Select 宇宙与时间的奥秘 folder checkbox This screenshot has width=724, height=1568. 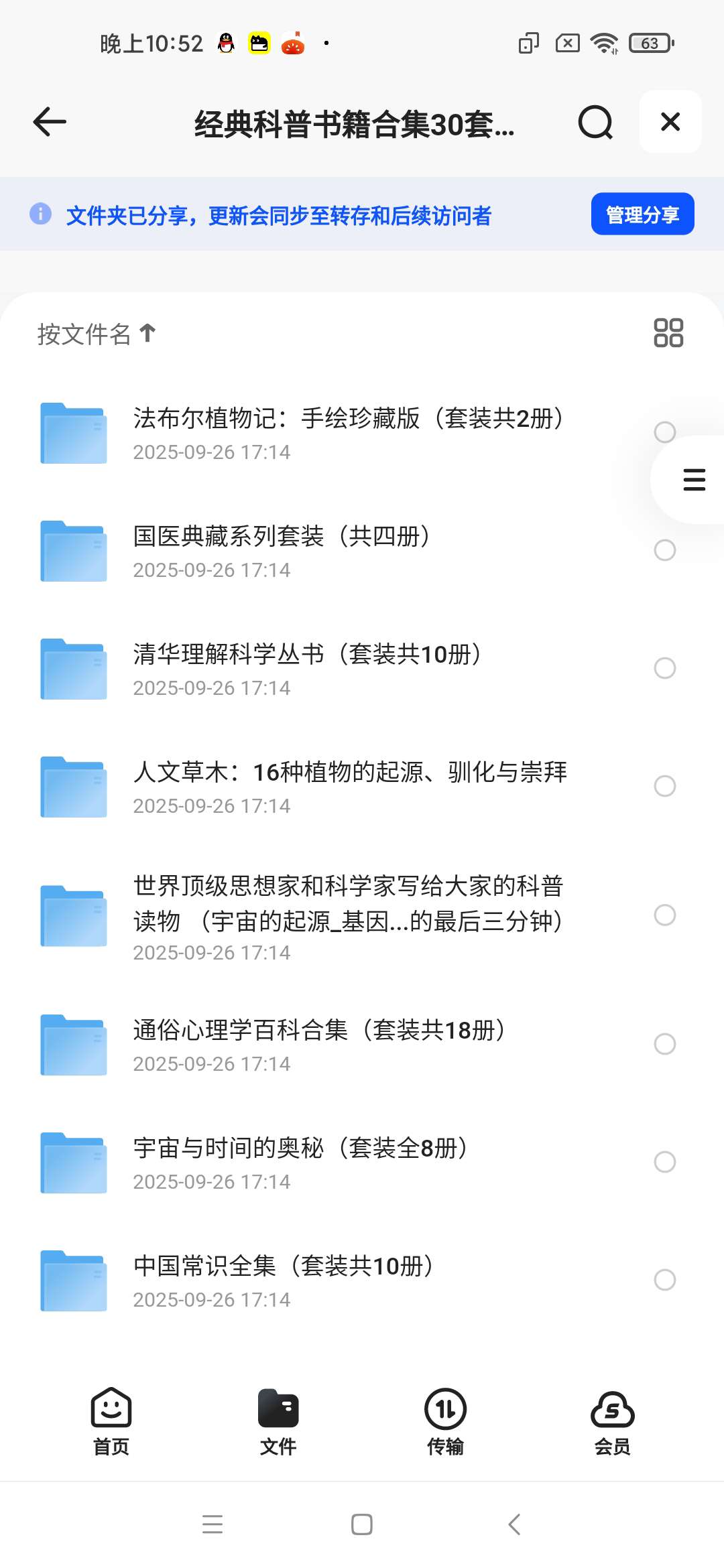(x=665, y=1161)
